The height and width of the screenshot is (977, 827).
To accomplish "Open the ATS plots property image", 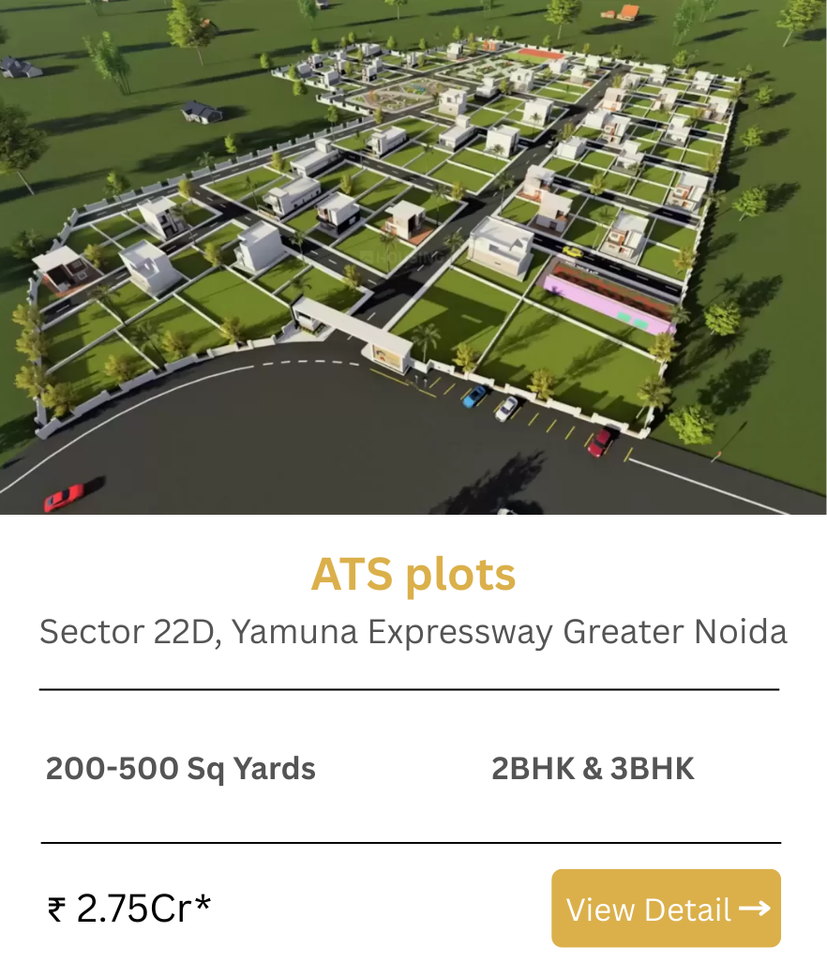I will tap(413, 257).
